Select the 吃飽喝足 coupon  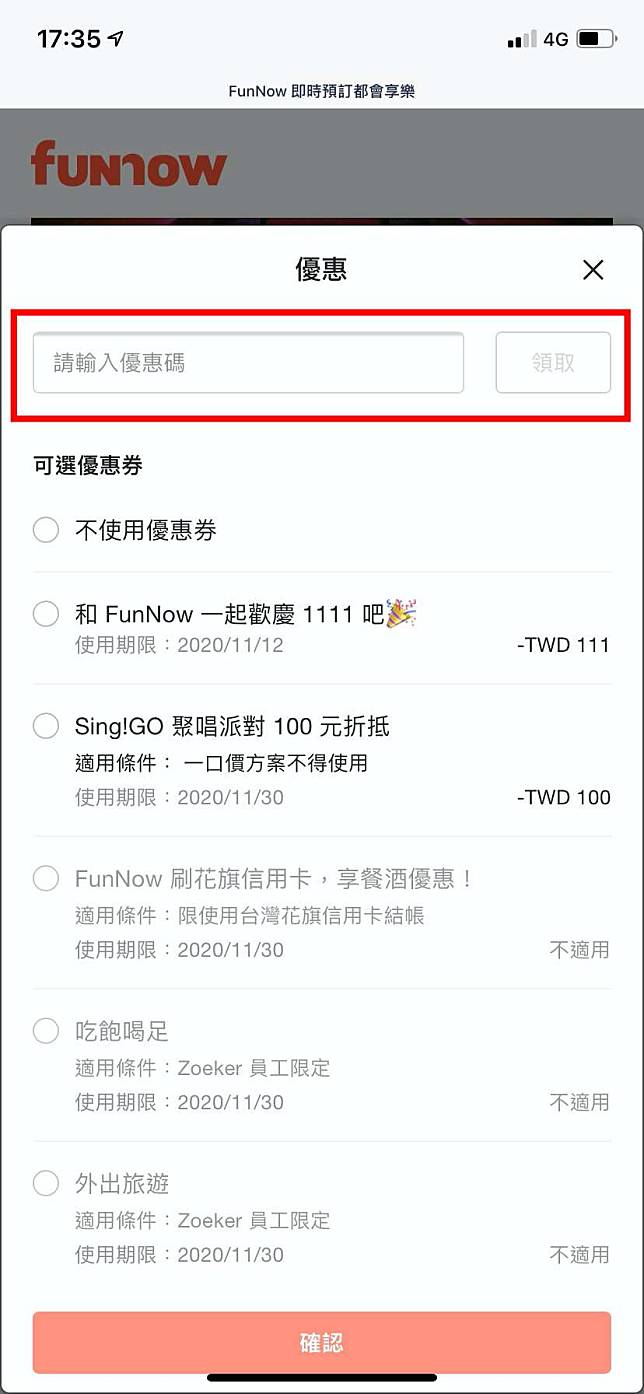point(46,1031)
